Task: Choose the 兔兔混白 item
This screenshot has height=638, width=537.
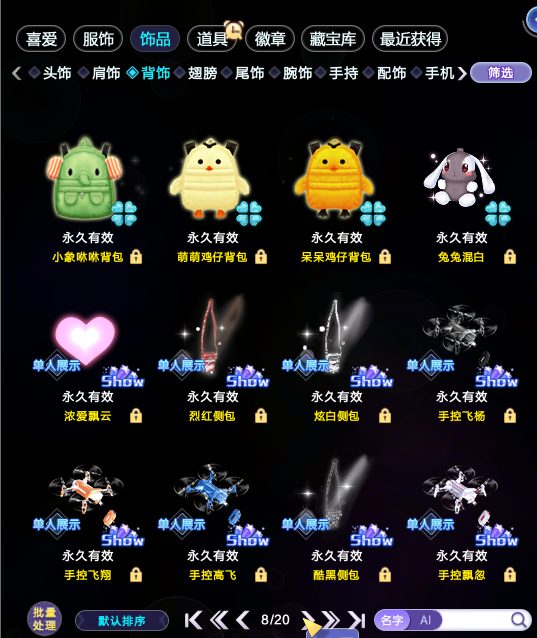Action: click(x=462, y=200)
